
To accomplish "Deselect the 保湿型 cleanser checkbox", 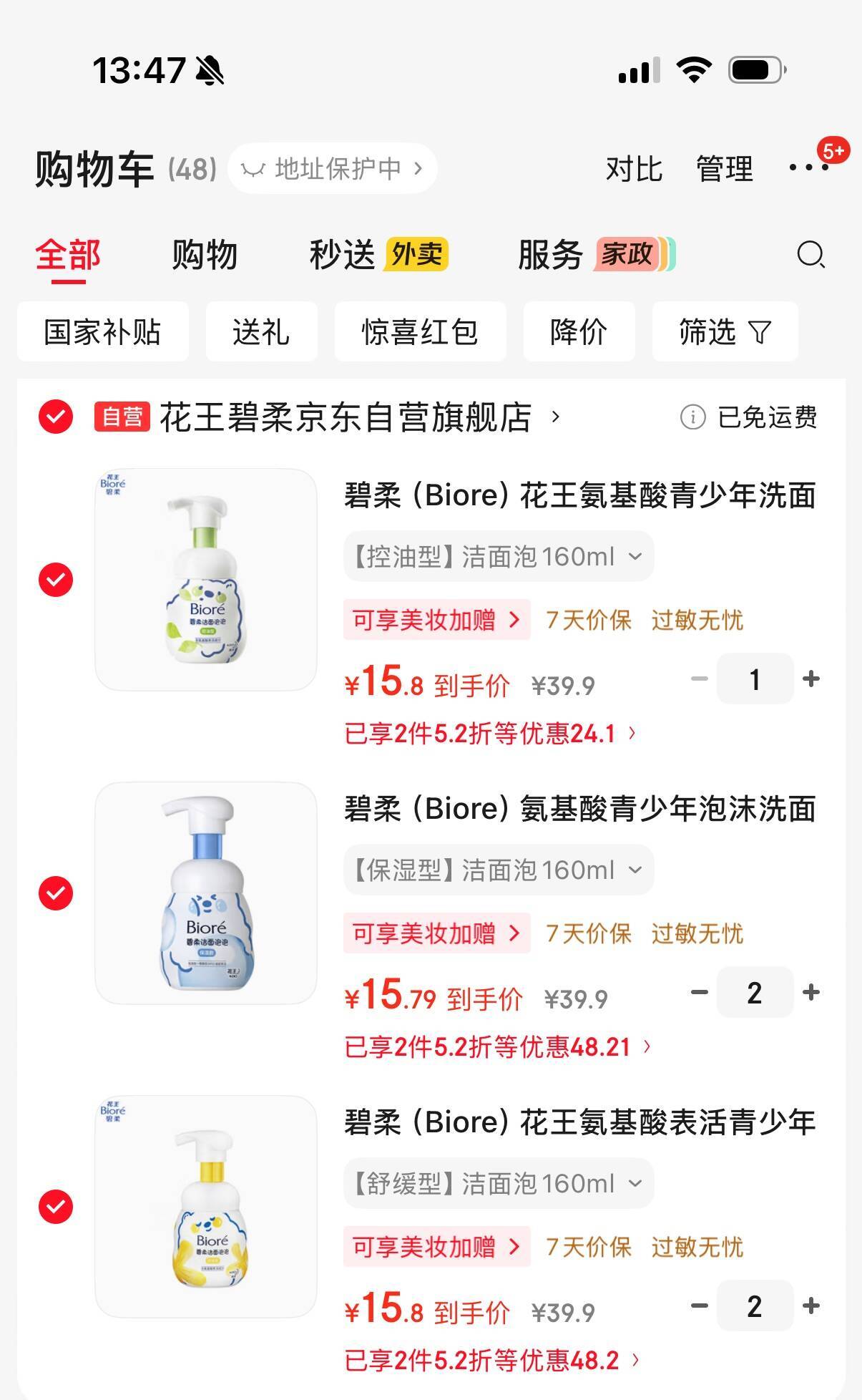I will pyautogui.click(x=56, y=893).
